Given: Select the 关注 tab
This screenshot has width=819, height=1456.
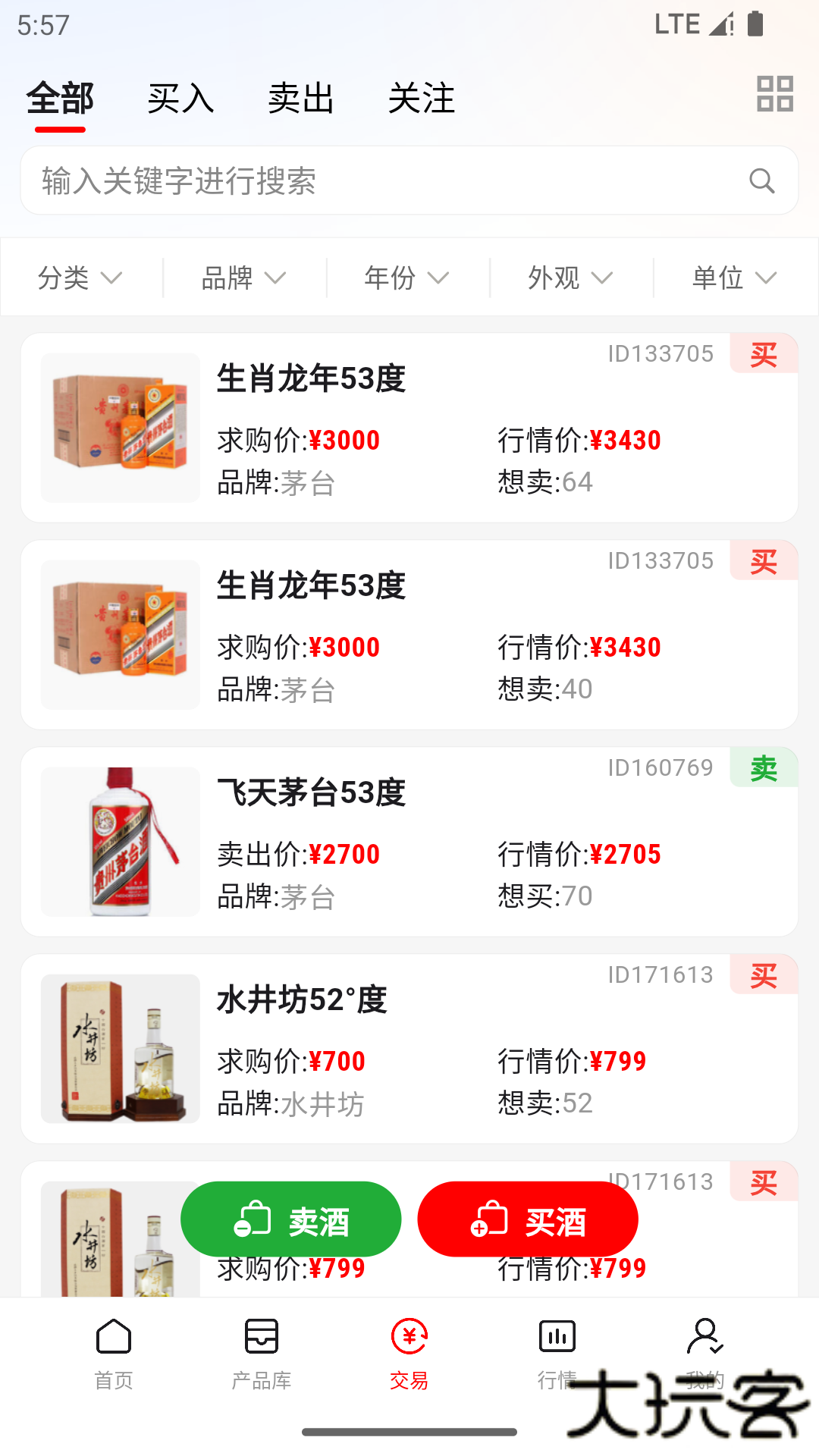Looking at the screenshot, I should click(422, 98).
